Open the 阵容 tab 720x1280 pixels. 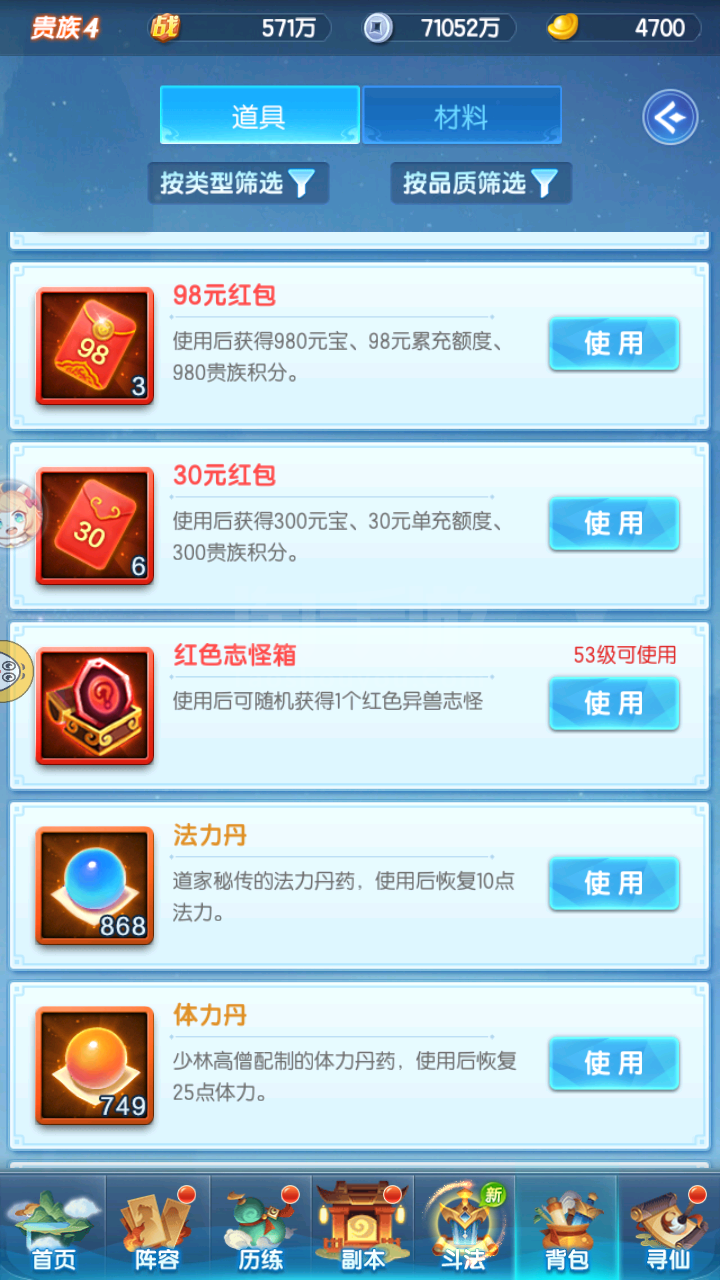[157, 1228]
